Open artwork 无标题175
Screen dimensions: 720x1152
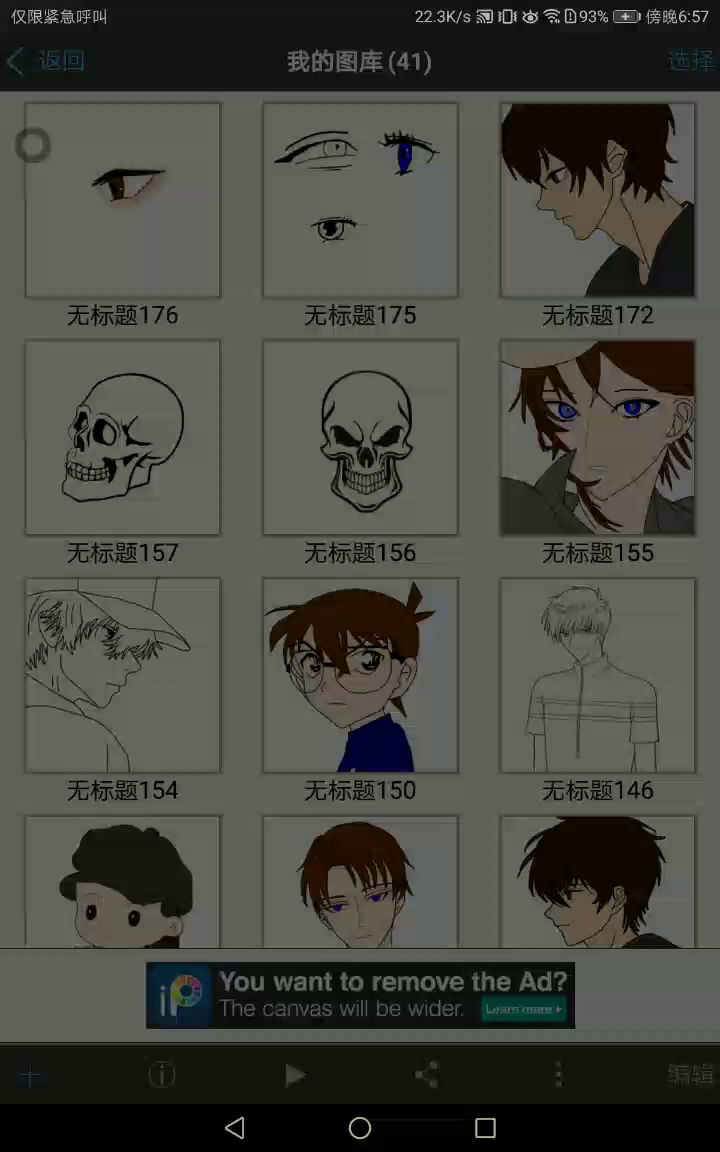[x=360, y=200]
